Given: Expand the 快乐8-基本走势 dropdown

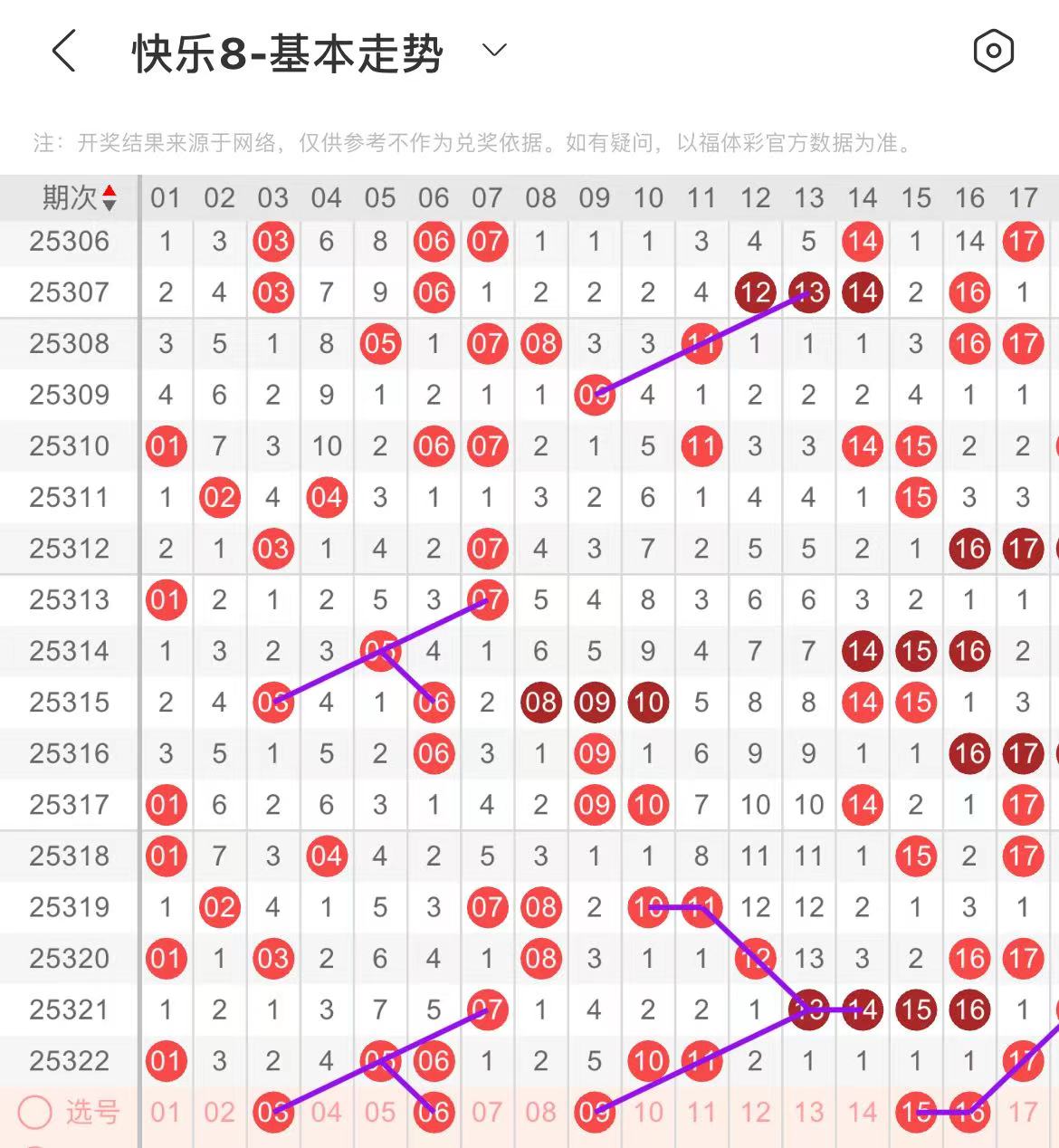Looking at the screenshot, I should coord(494,50).
